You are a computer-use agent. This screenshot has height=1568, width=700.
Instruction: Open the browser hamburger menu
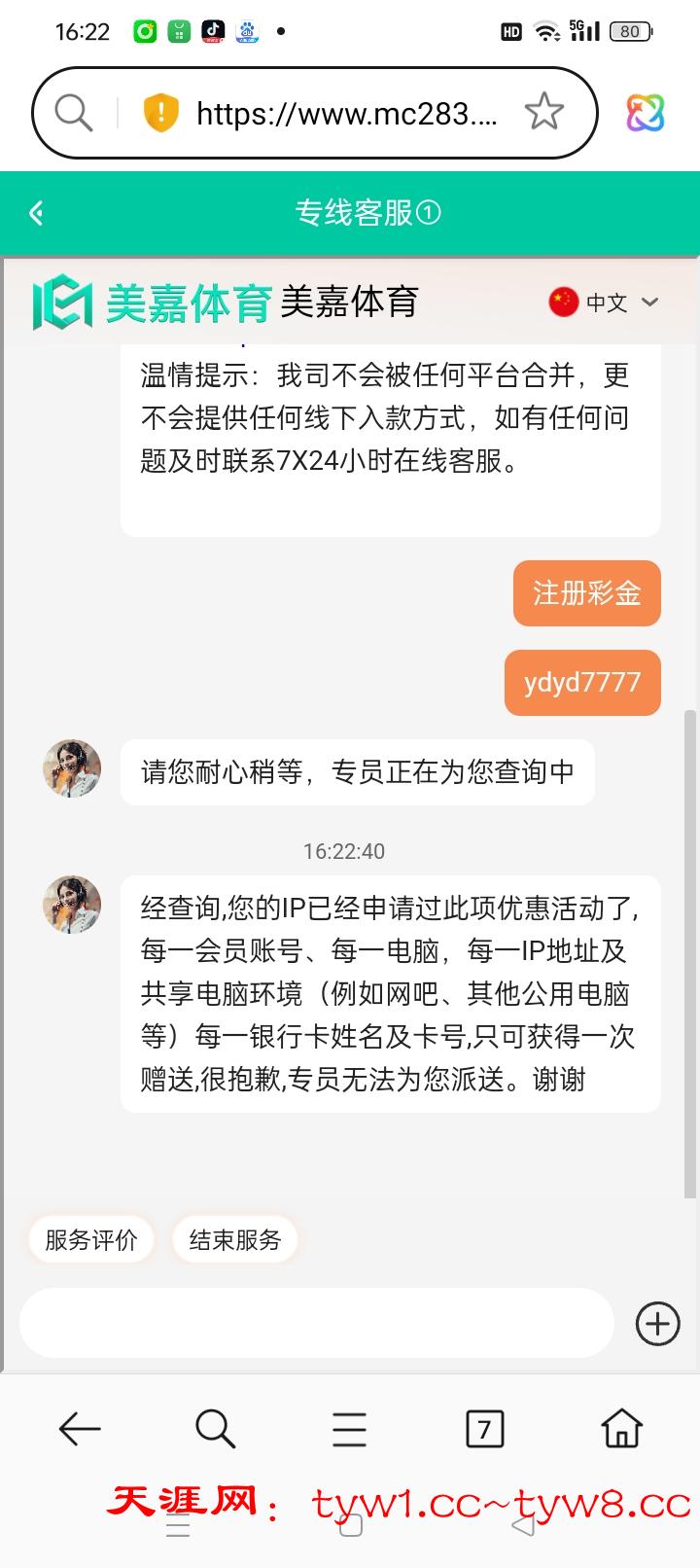pyautogui.click(x=349, y=1429)
